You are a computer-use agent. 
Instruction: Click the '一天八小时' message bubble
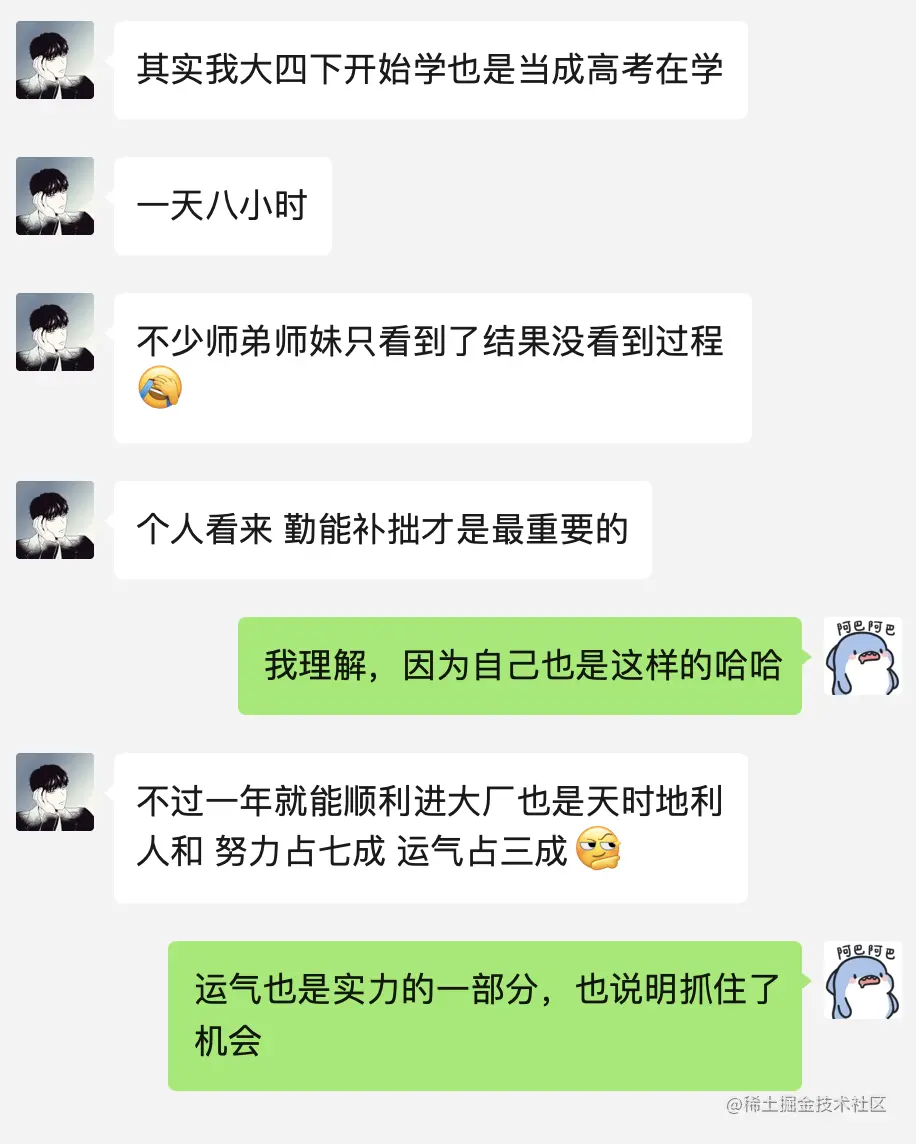coord(222,206)
